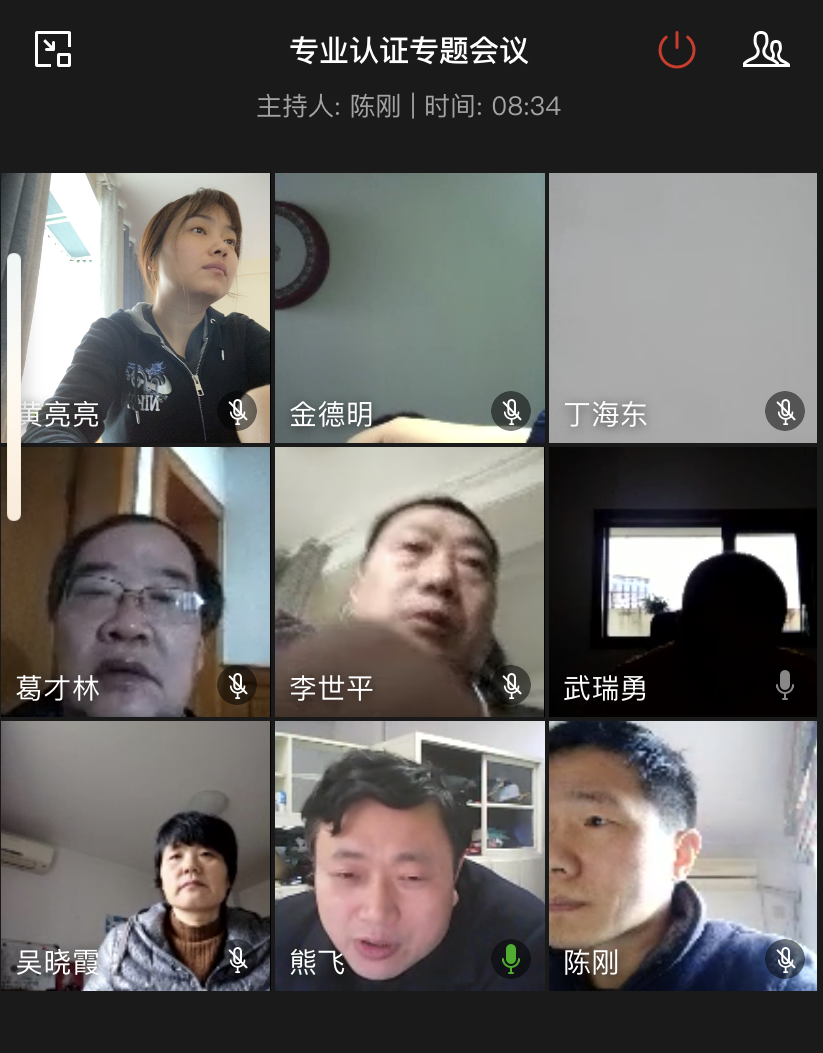Enlarge 熊飞's video tile

pyautogui.click(x=410, y=855)
